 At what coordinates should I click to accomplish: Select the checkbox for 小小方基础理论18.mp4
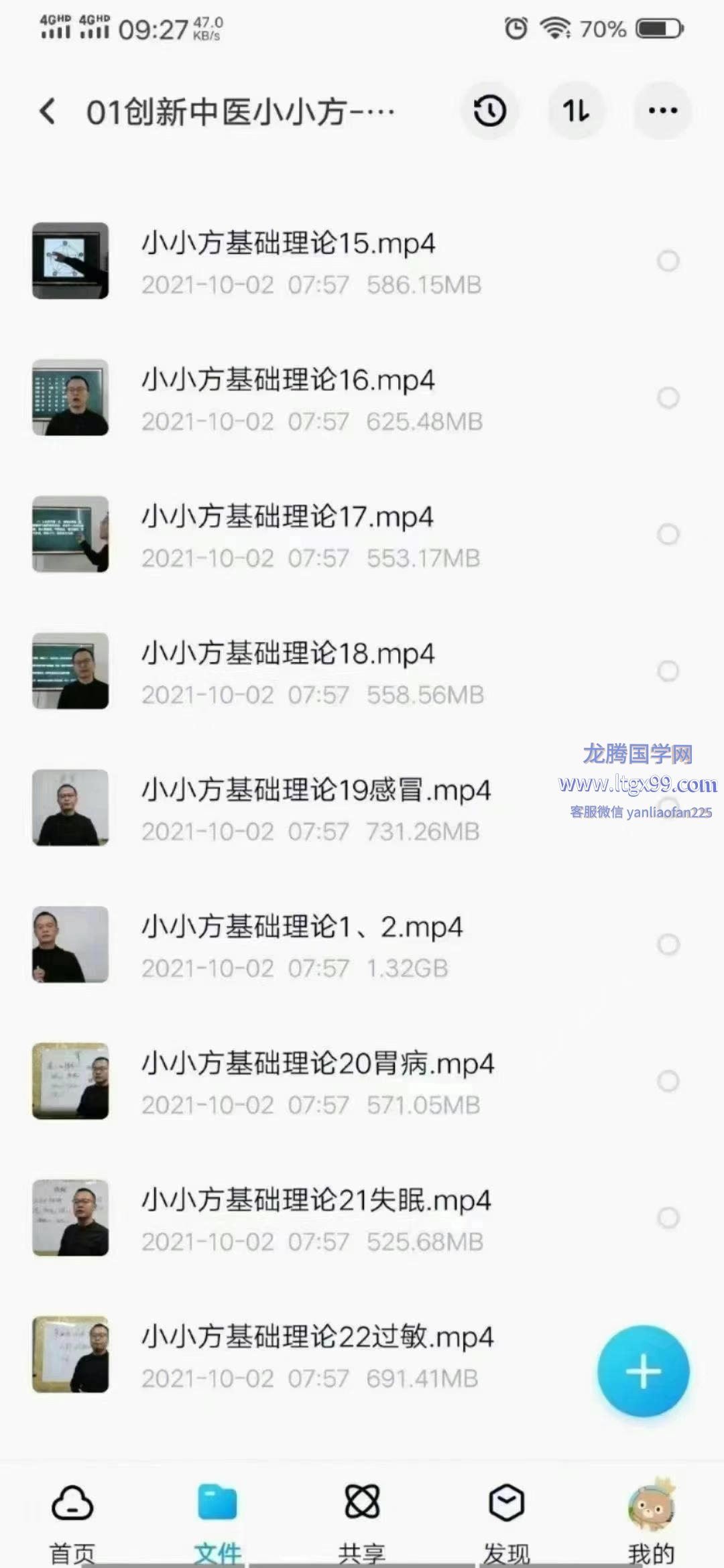click(668, 671)
